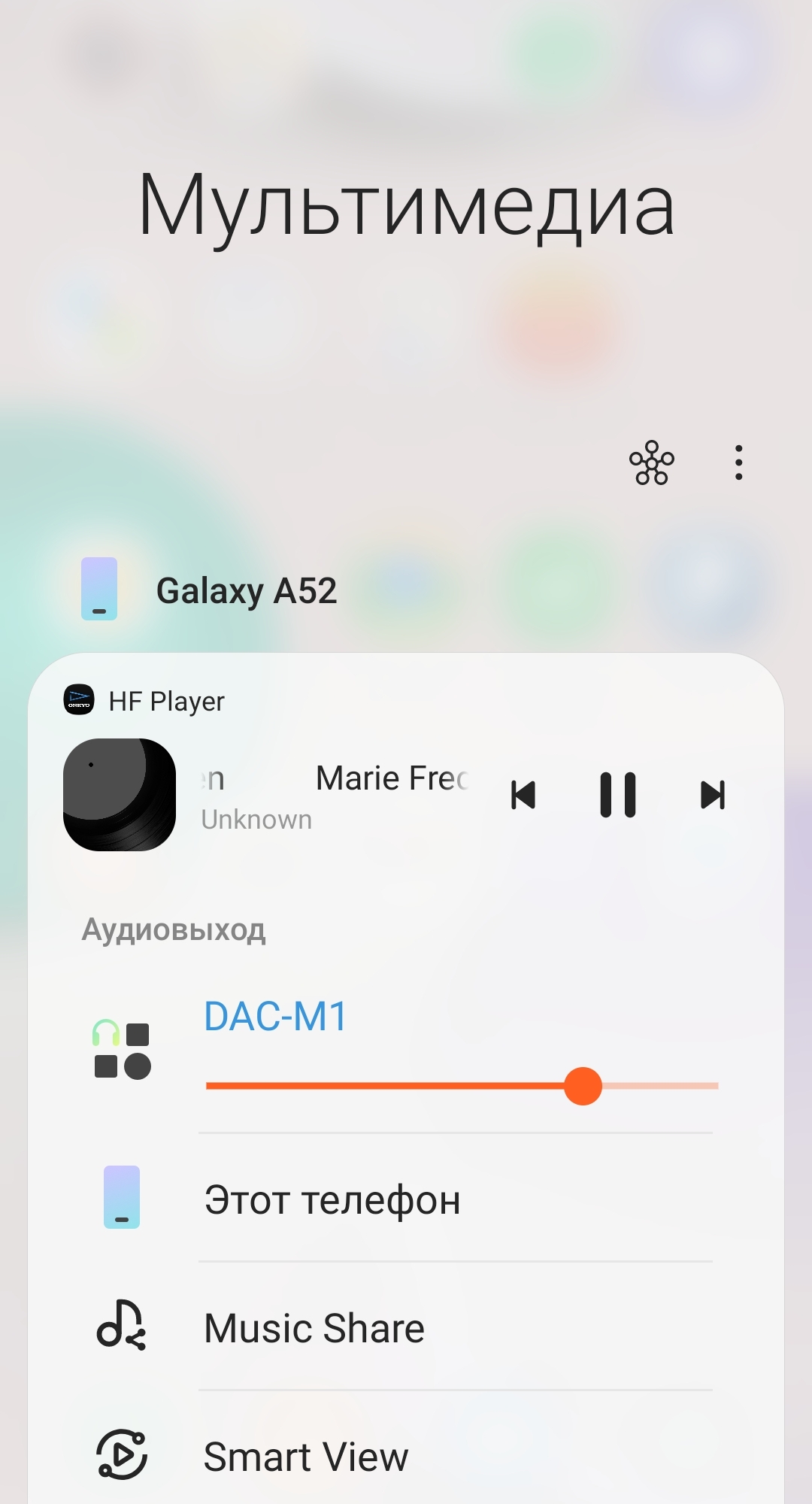The height and width of the screenshot is (1504, 812).
Task: Skip to the previous track
Action: [x=523, y=795]
